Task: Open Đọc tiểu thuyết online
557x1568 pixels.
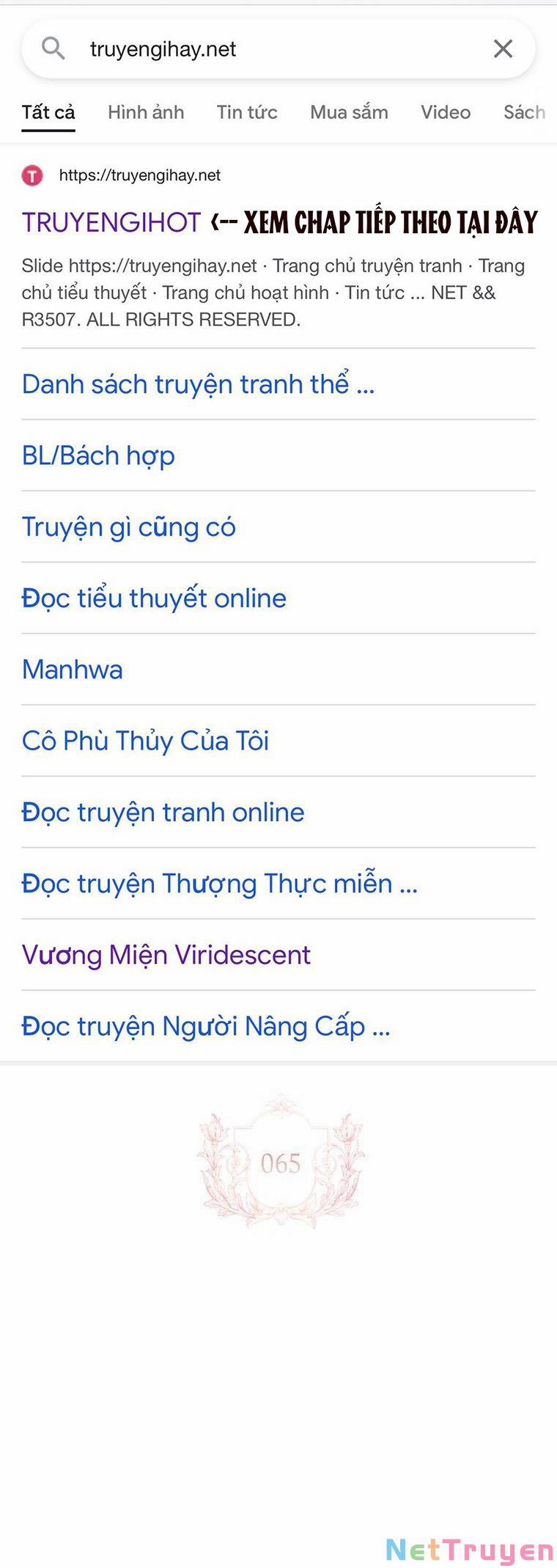Action: [x=153, y=598]
